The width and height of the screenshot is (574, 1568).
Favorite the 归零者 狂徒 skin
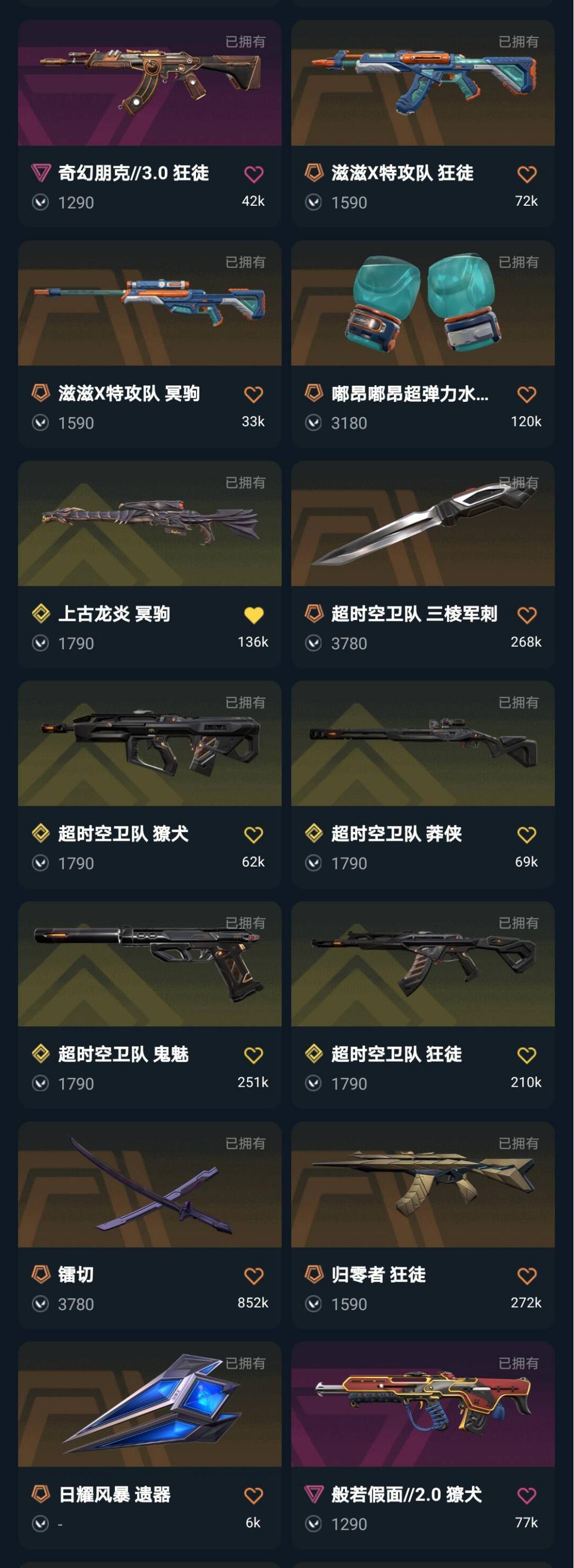(526, 1276)
